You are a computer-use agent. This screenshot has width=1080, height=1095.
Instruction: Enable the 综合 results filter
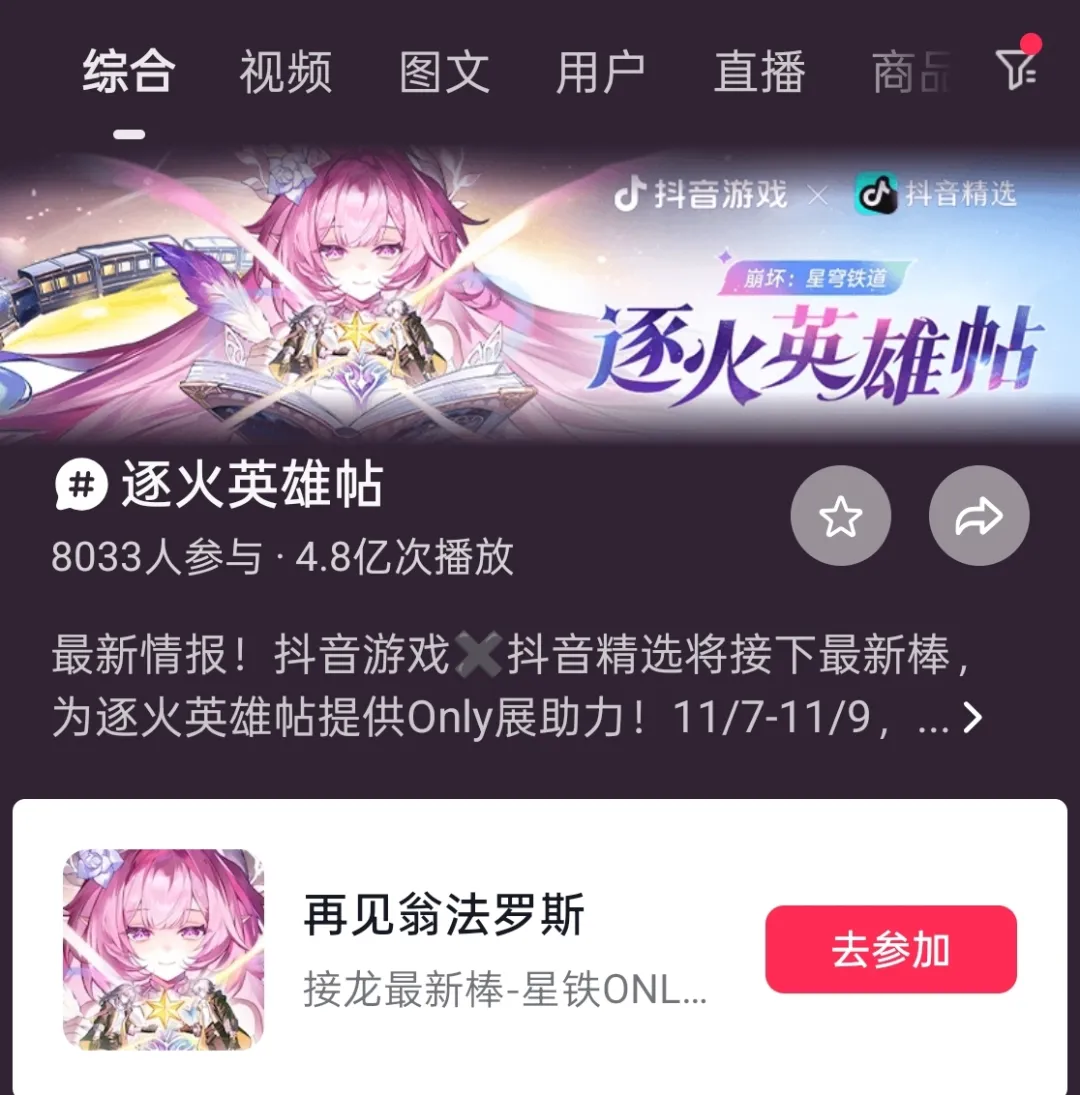pos(128,72)
